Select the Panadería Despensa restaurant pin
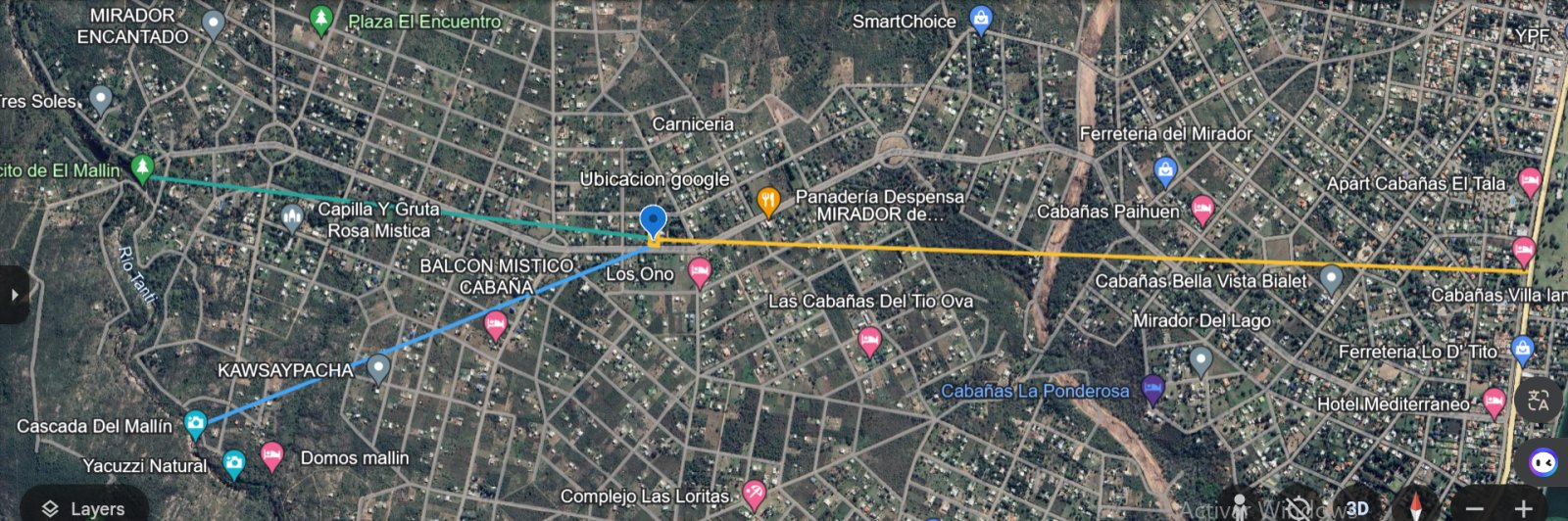Image resolution: width=1568 pixels, height=521 pixels. tap(768, 200)
